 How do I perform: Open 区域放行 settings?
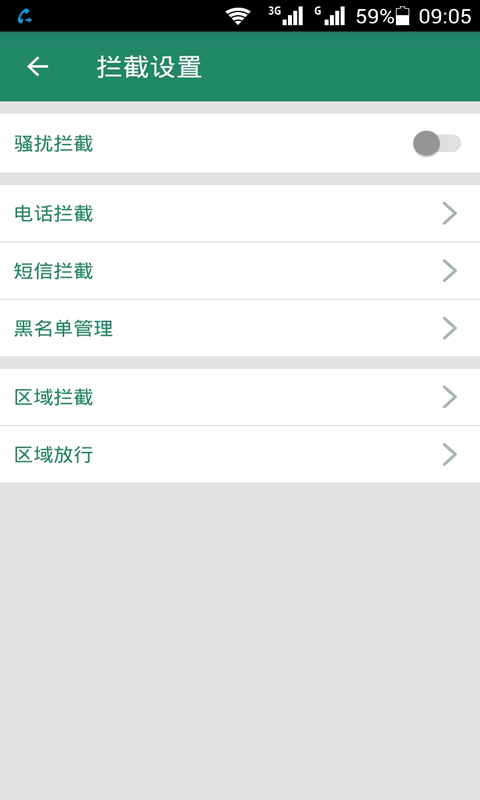point(240,454)
